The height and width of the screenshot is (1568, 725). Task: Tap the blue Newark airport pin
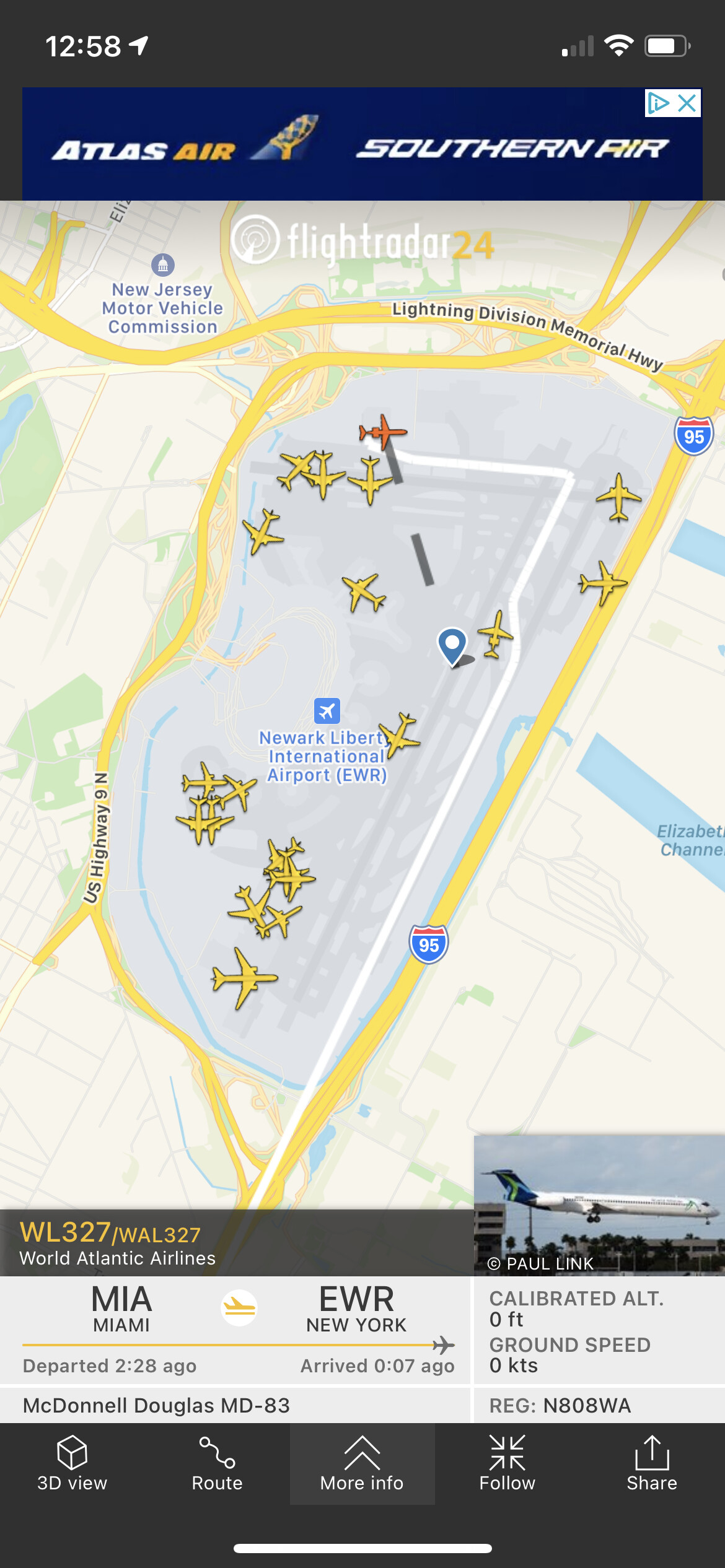tap(452, 644)
